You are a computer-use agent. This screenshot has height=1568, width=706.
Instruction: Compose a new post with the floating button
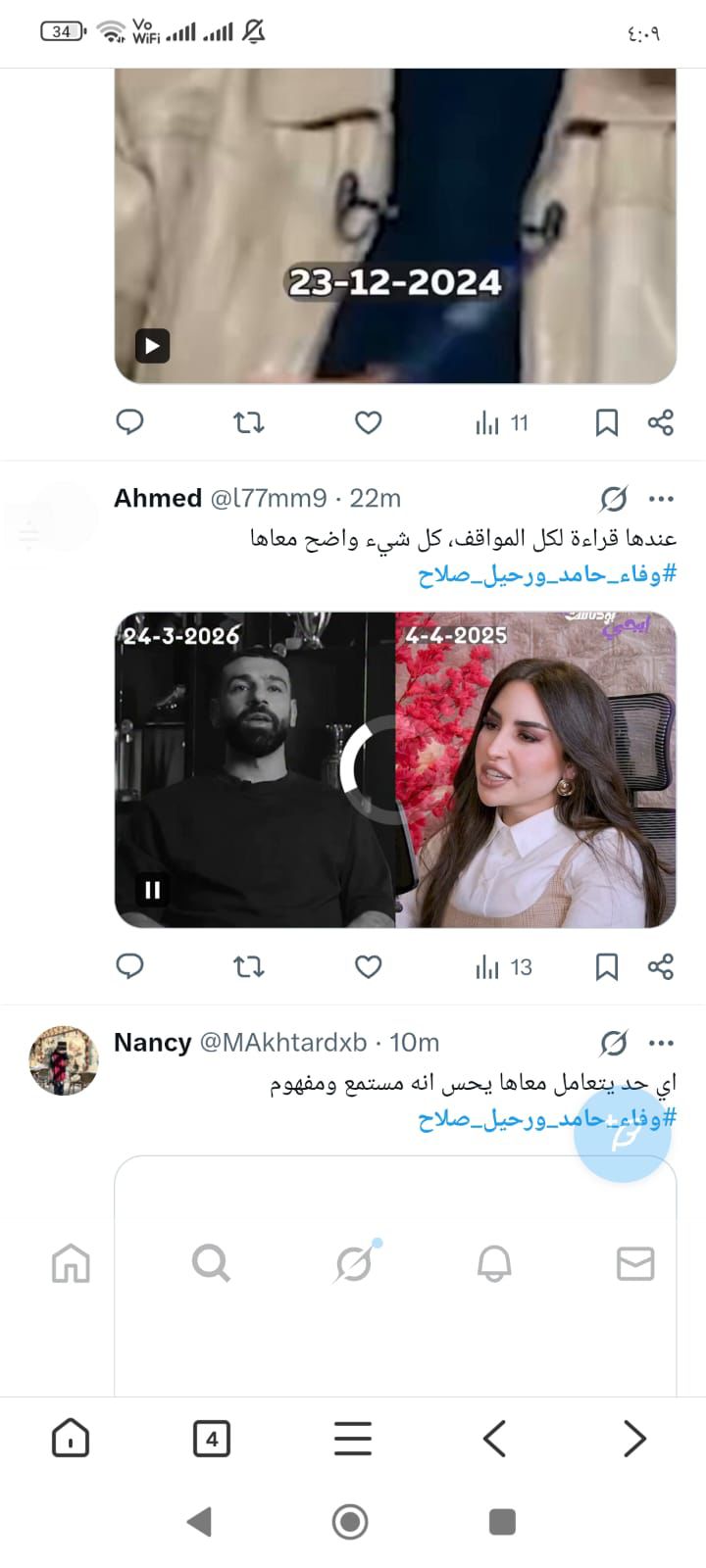click(623, 1135)
